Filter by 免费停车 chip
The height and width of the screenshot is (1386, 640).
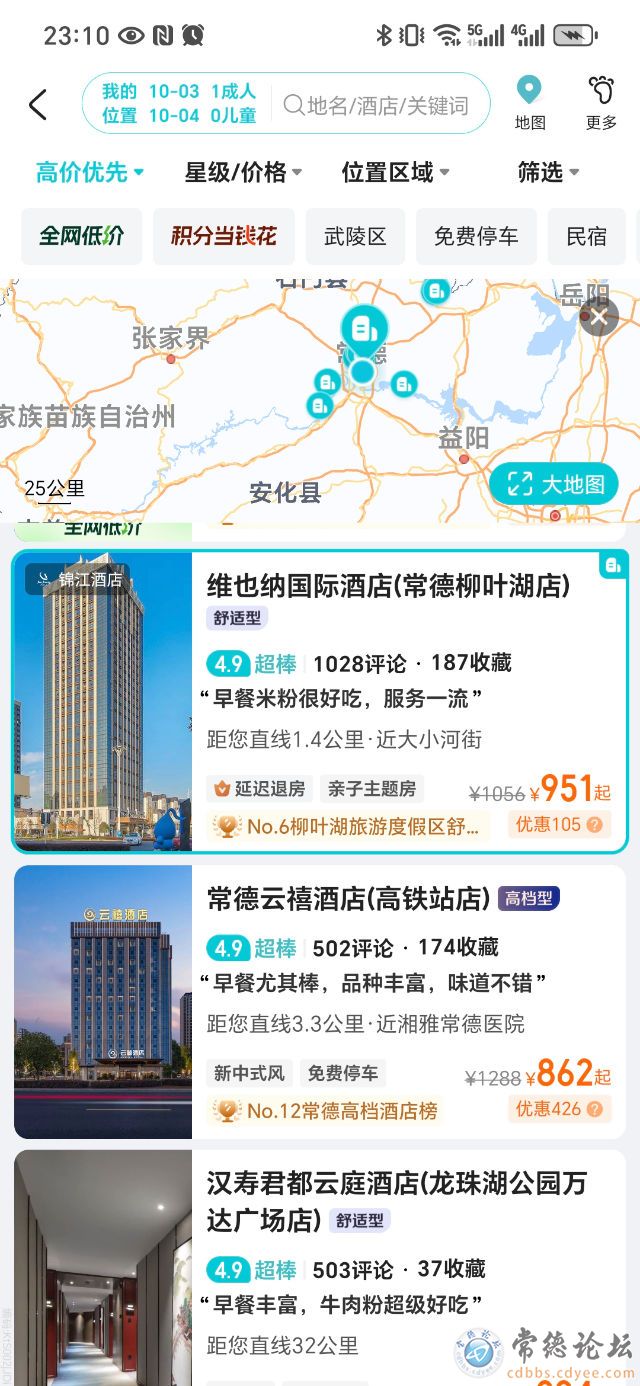coord(476,237)
